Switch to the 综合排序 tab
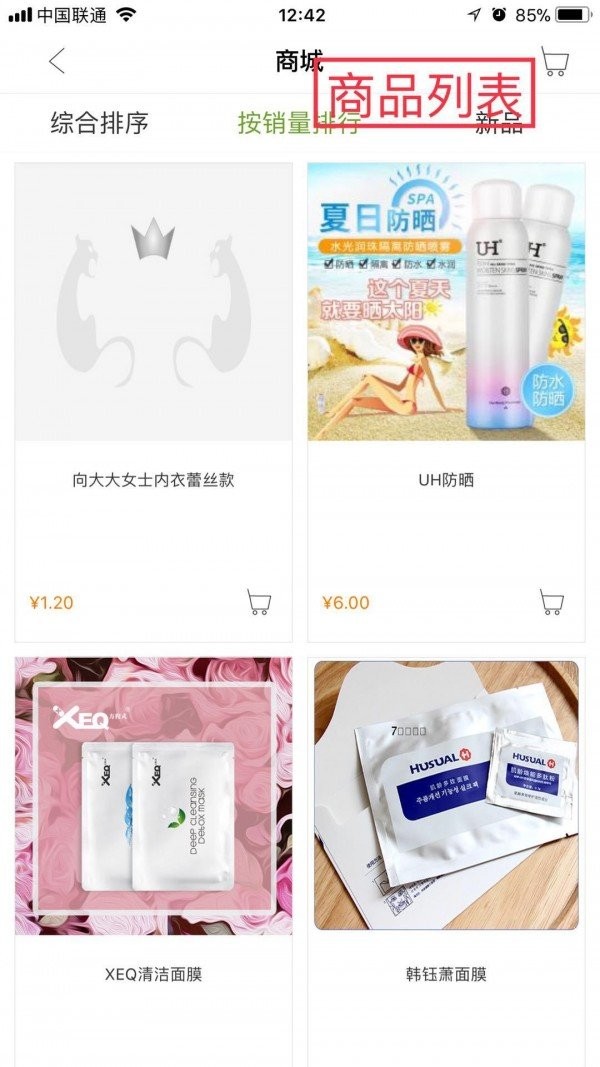 (x=100, y=123)
